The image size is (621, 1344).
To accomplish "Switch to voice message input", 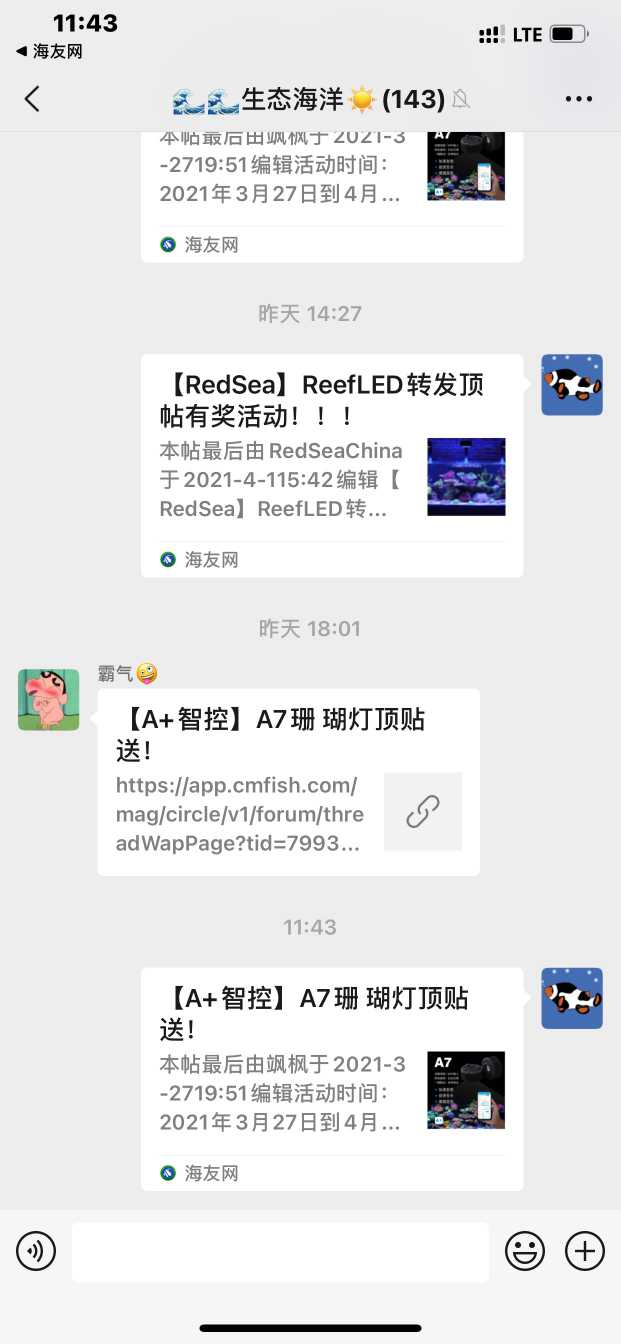I will [x=36, y=1251].
